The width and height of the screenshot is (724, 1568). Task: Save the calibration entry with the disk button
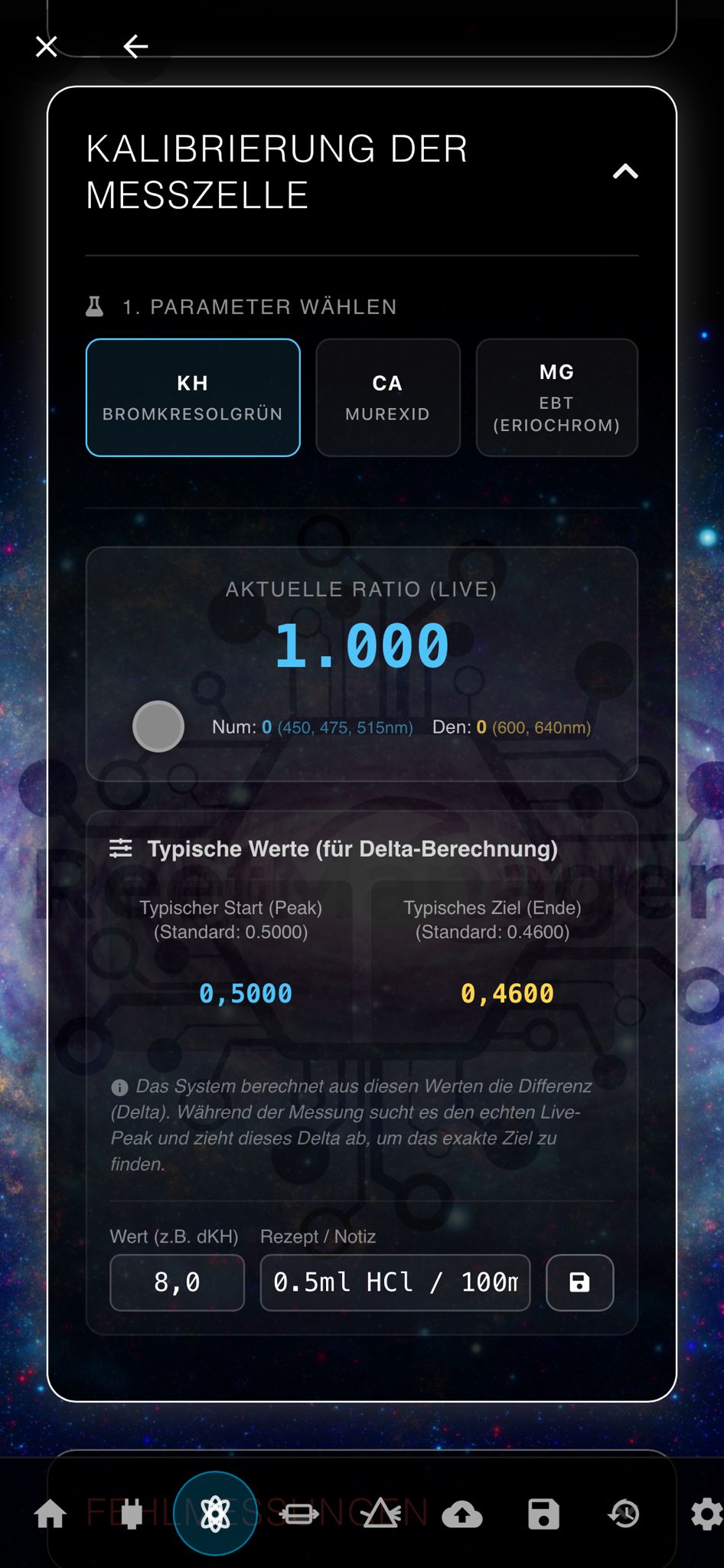coord(579,1282)
